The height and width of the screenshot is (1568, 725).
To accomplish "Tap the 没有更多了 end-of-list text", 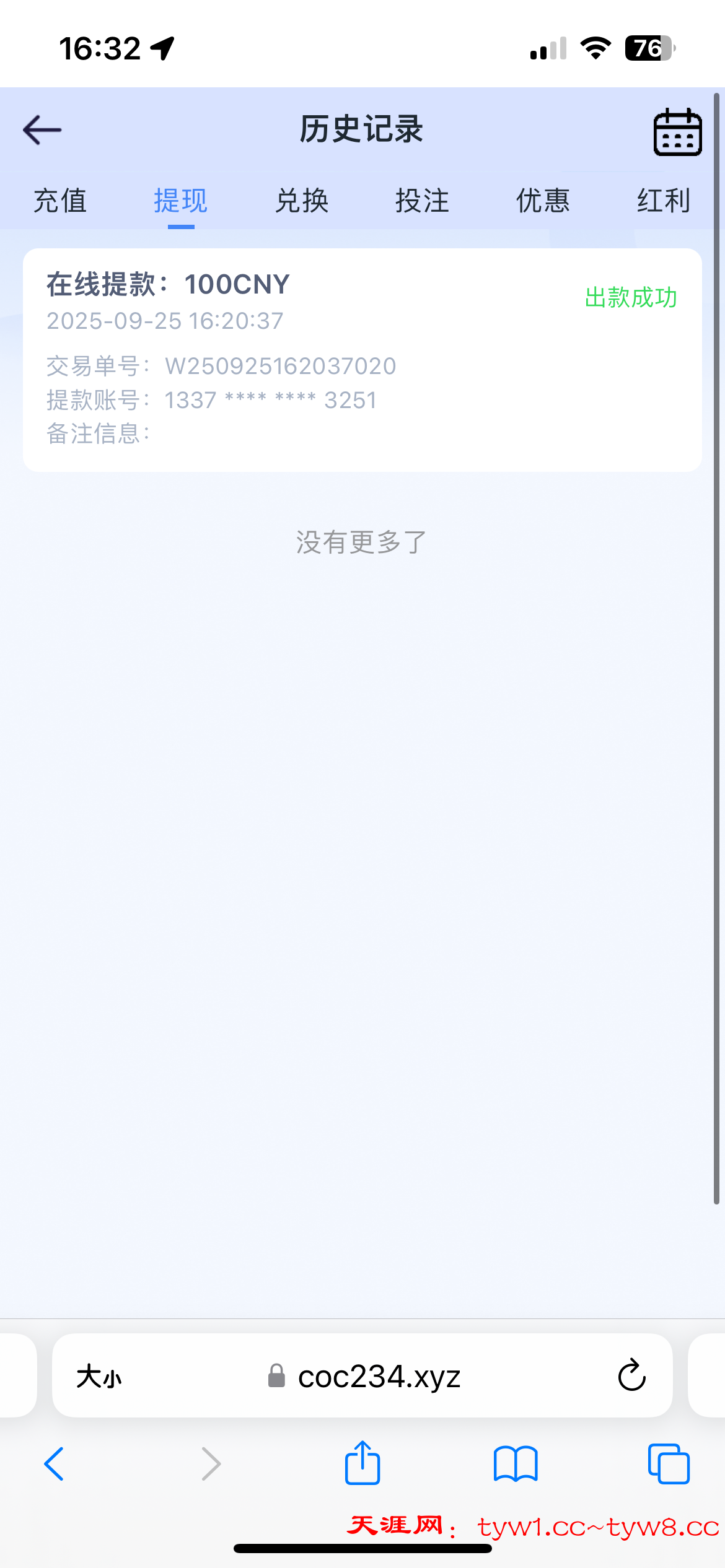I will 362,542.
